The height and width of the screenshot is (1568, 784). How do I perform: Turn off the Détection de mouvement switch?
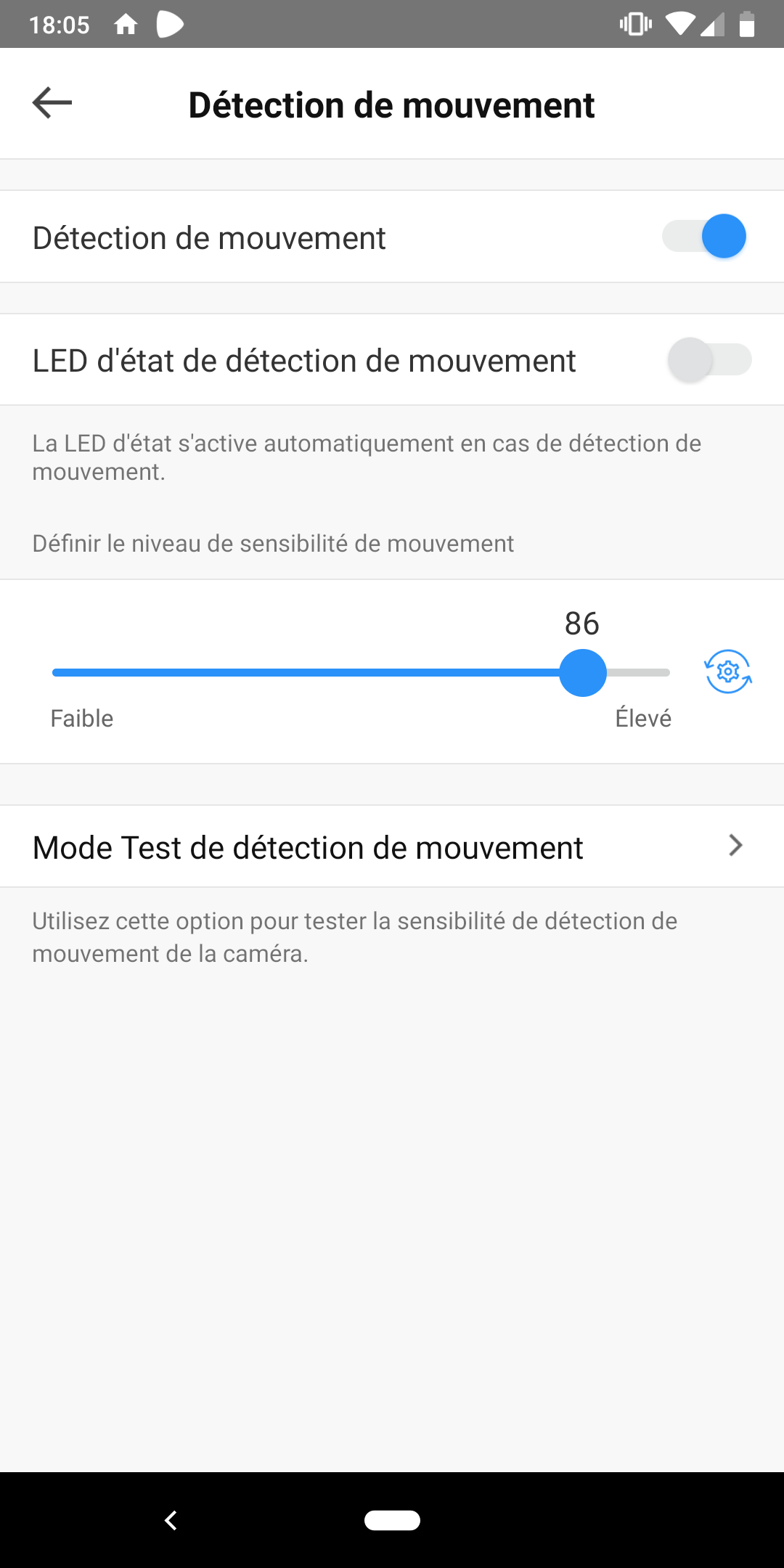pos(704,237)
